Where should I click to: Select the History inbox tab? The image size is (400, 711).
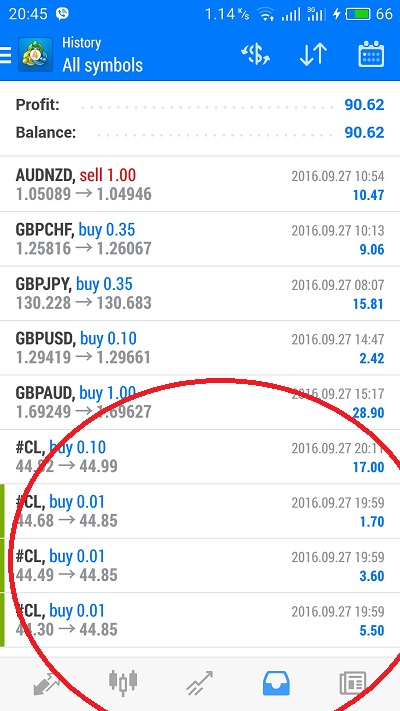point(276,683)
